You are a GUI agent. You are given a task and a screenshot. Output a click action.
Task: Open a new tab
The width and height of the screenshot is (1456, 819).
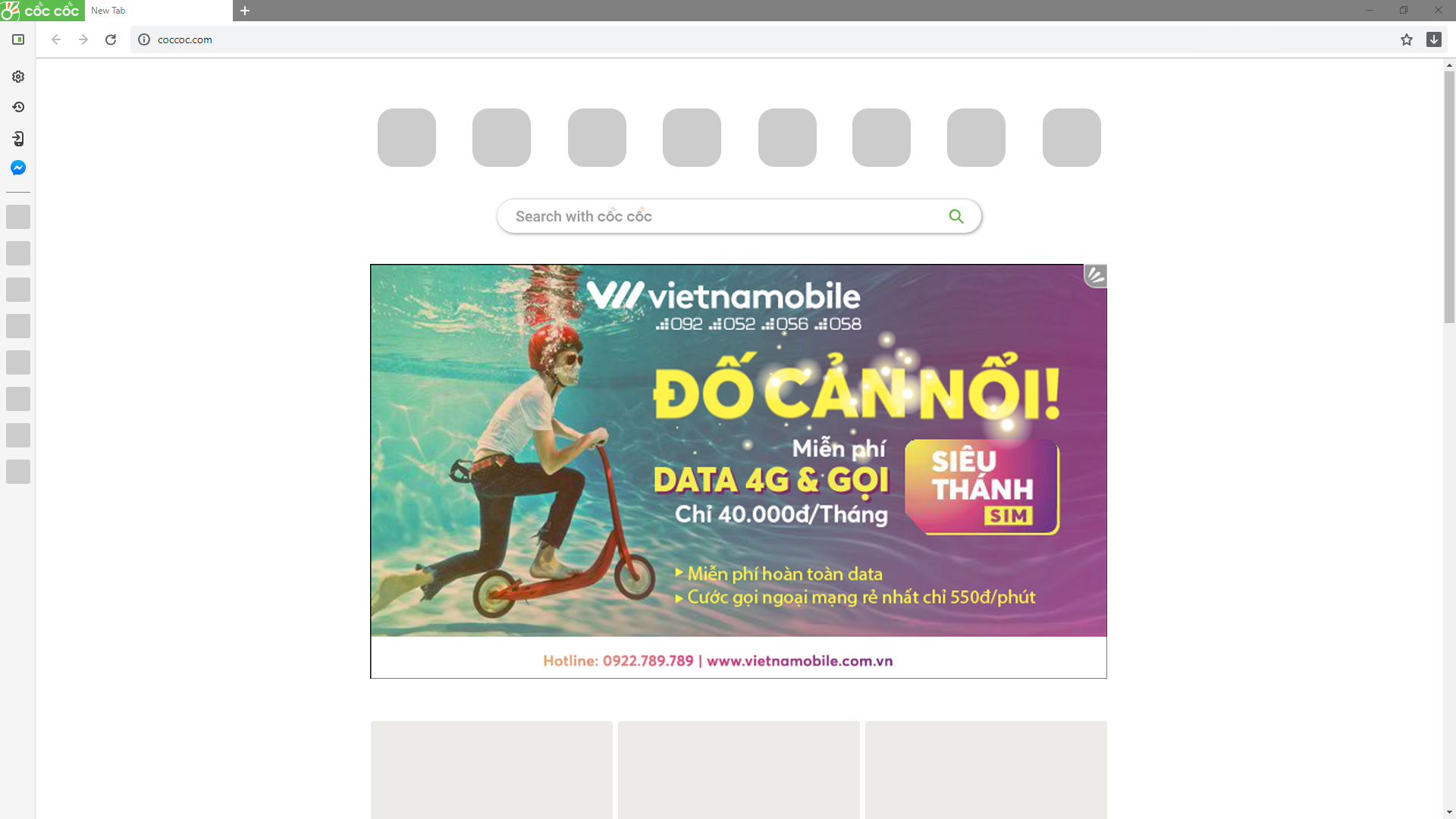[245, 11]
